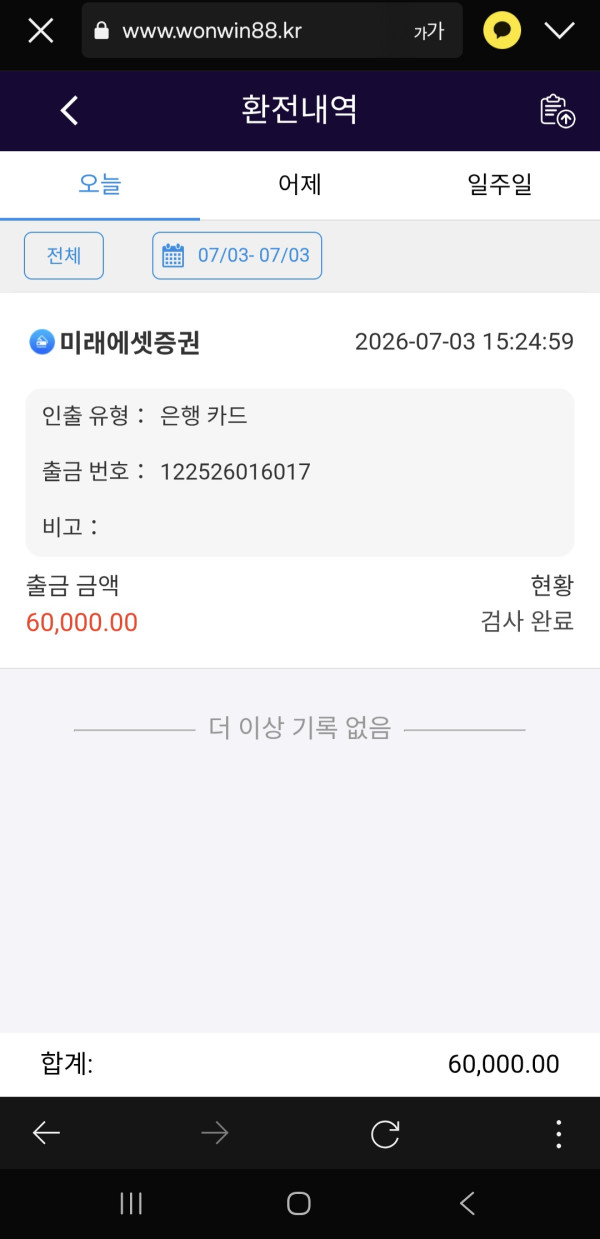Reload the page with the refresh icon
This screenshot has width=600, height=1239.
pos(385,1133)
